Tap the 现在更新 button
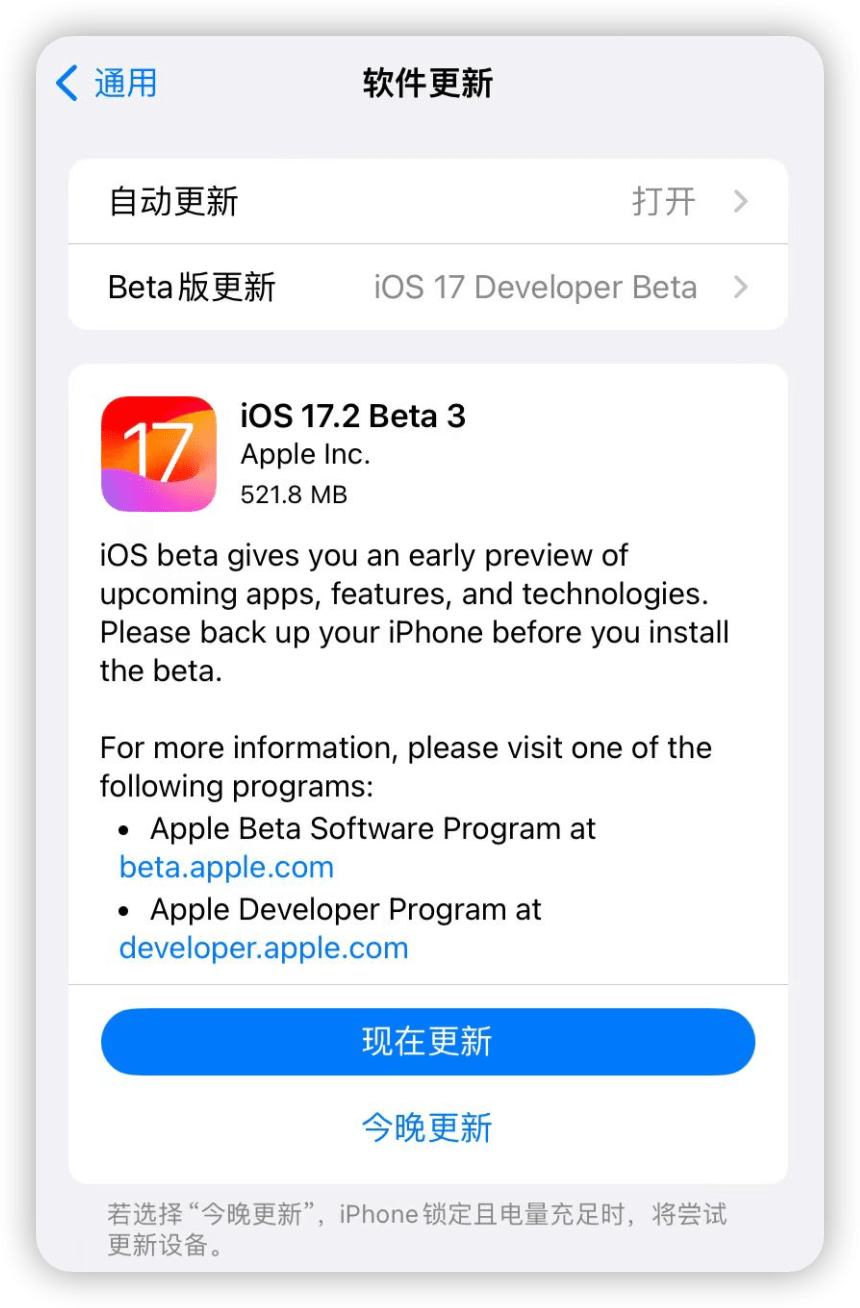860x1308 pixels. [428, 1042]
